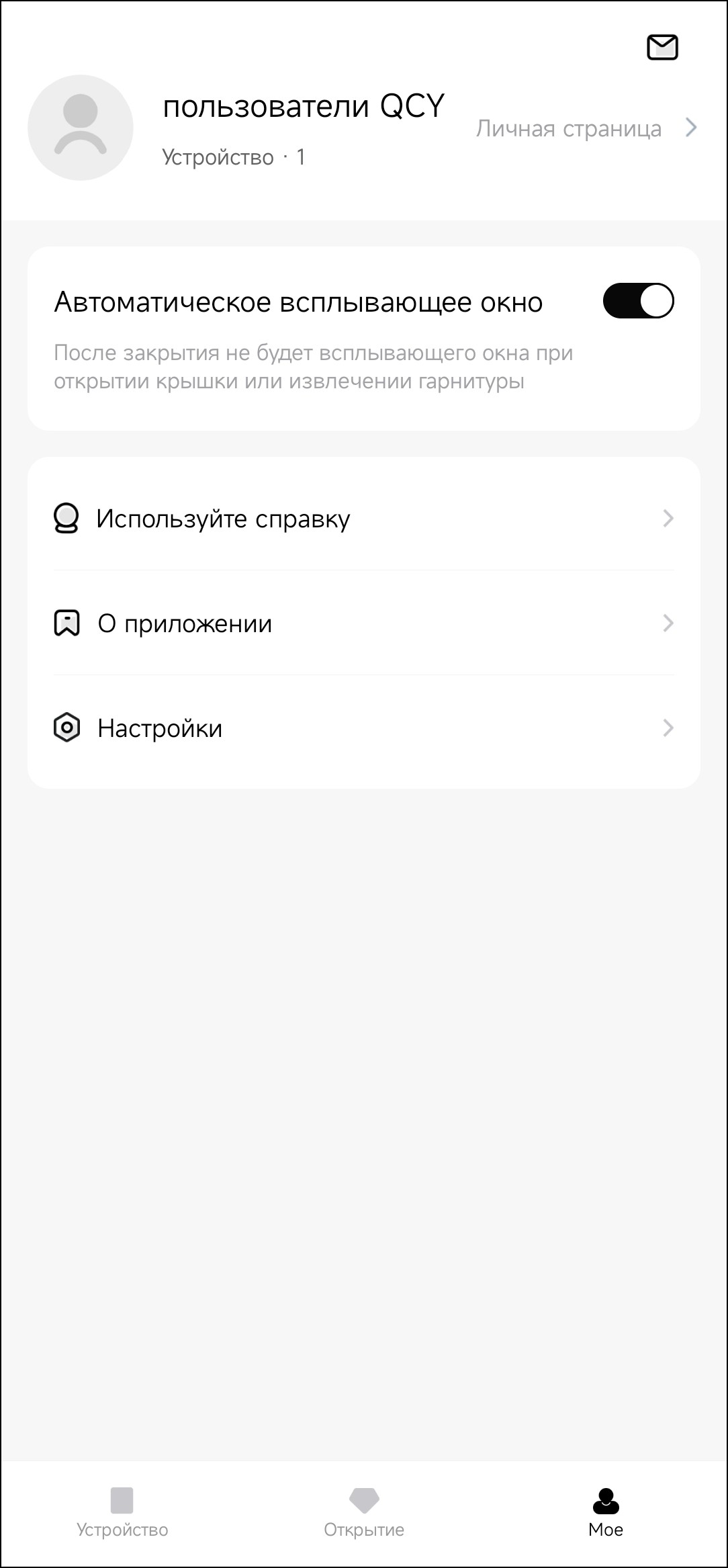Disable Автоматическое всплывающее окно switch
Viewport: 728px width, 1568px height.
point(638,301)
